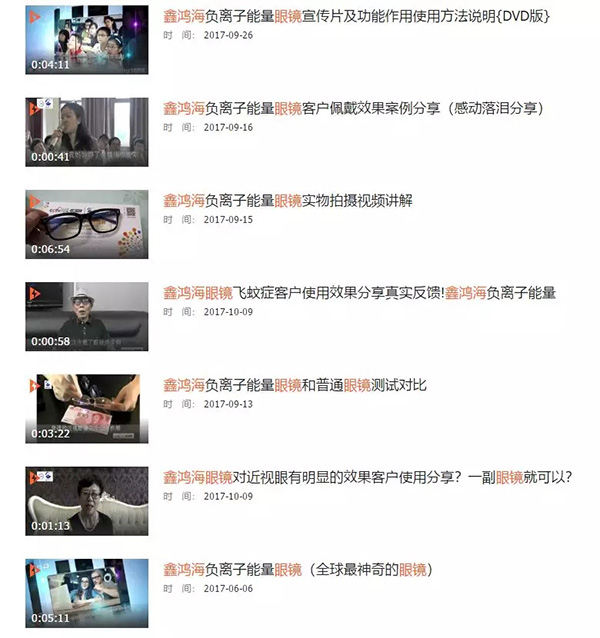
Task: Open the 对近视眼有明显的效果 video title
Action: tap(367, 476)
